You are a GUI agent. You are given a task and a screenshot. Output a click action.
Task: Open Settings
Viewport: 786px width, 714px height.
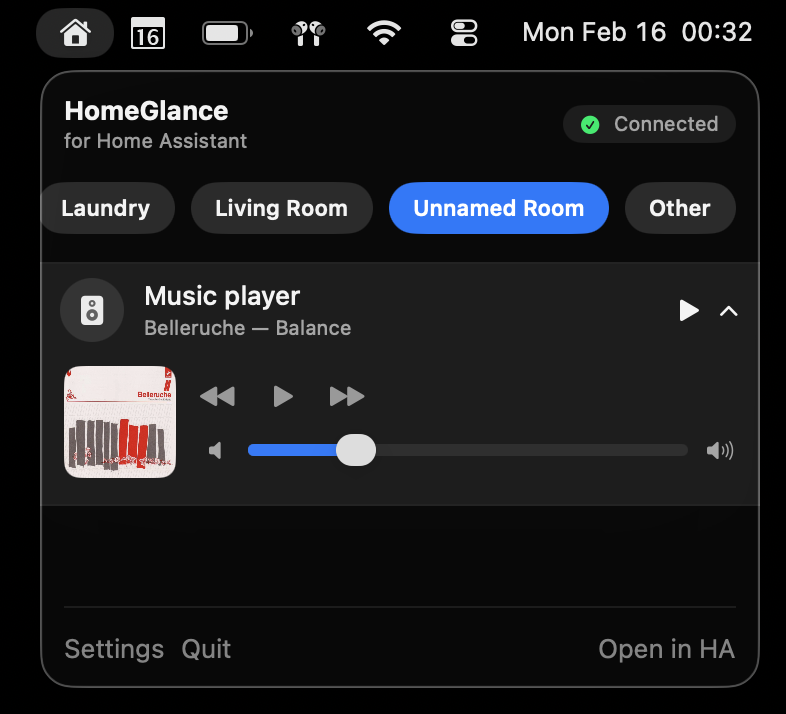114,649
